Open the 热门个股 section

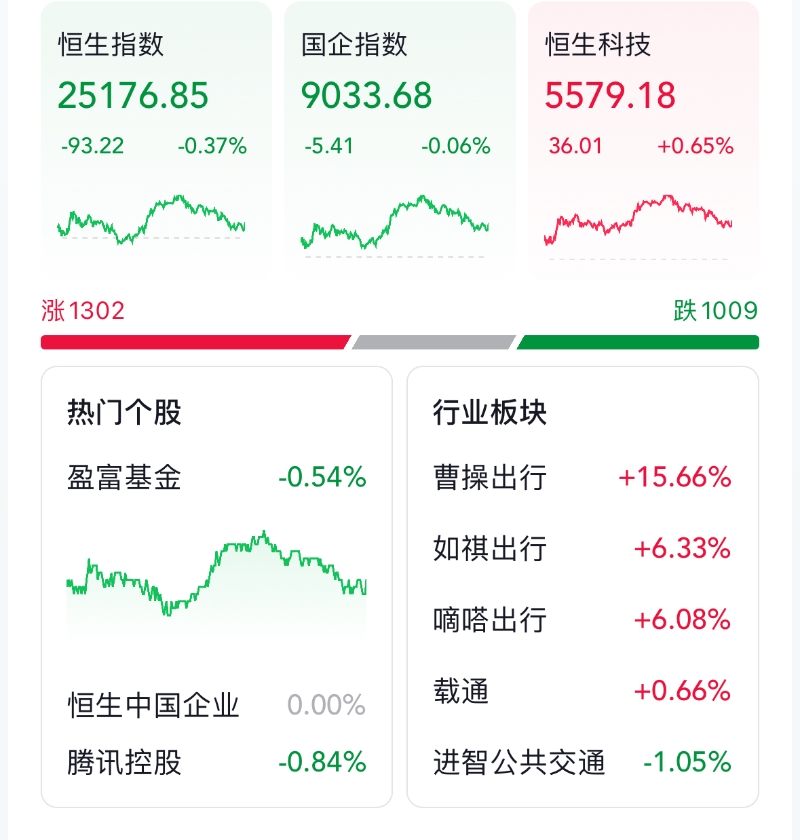pyautogui.click(x=125, y=412)
